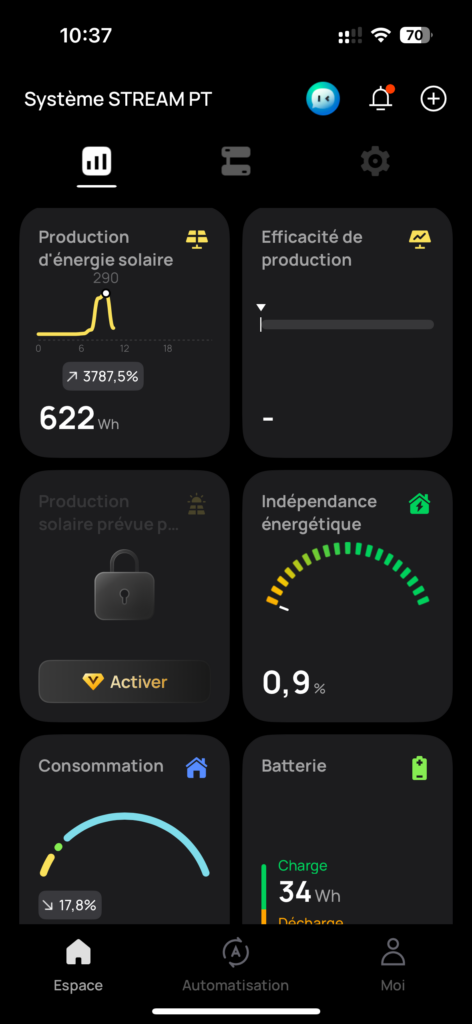Open the Consommation card

(125, 829)
